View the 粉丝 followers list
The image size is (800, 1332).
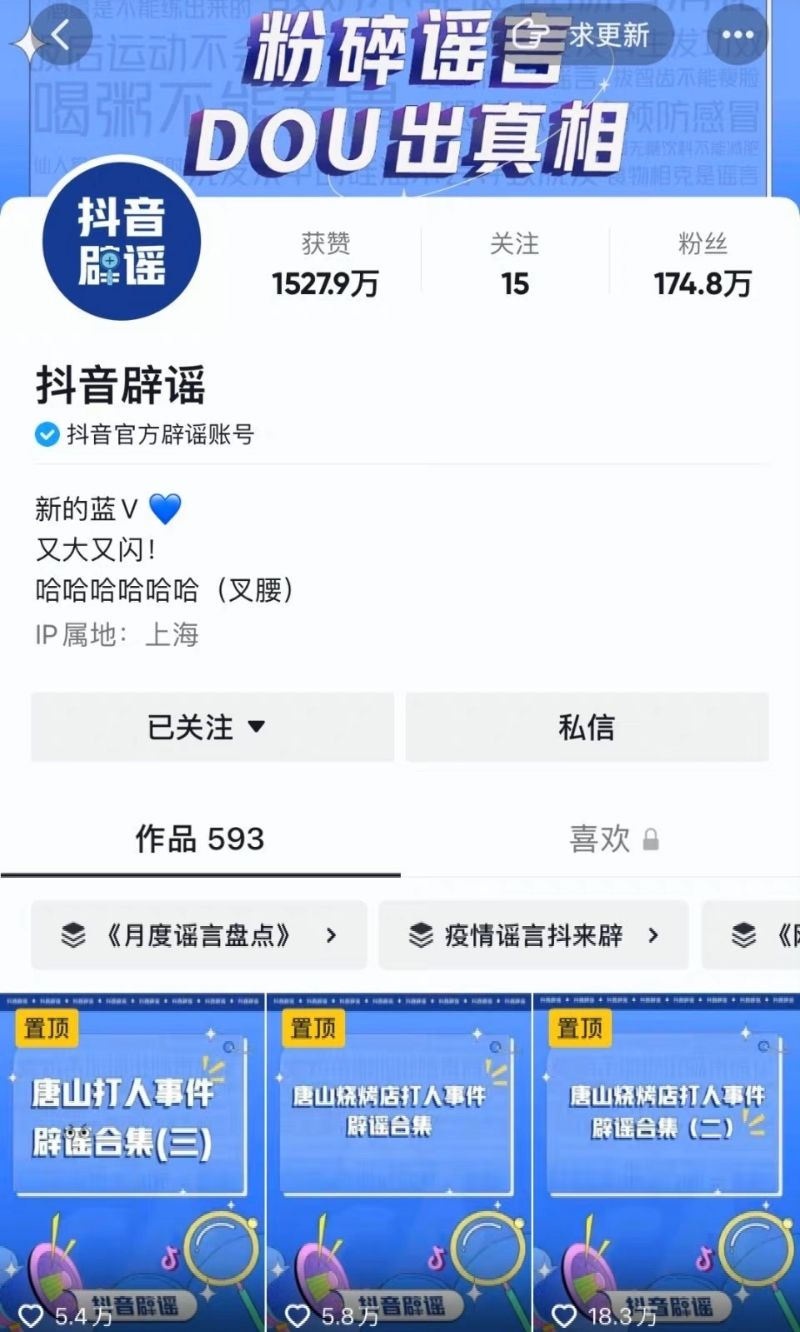pyautogui.click(x=702, y=265)
